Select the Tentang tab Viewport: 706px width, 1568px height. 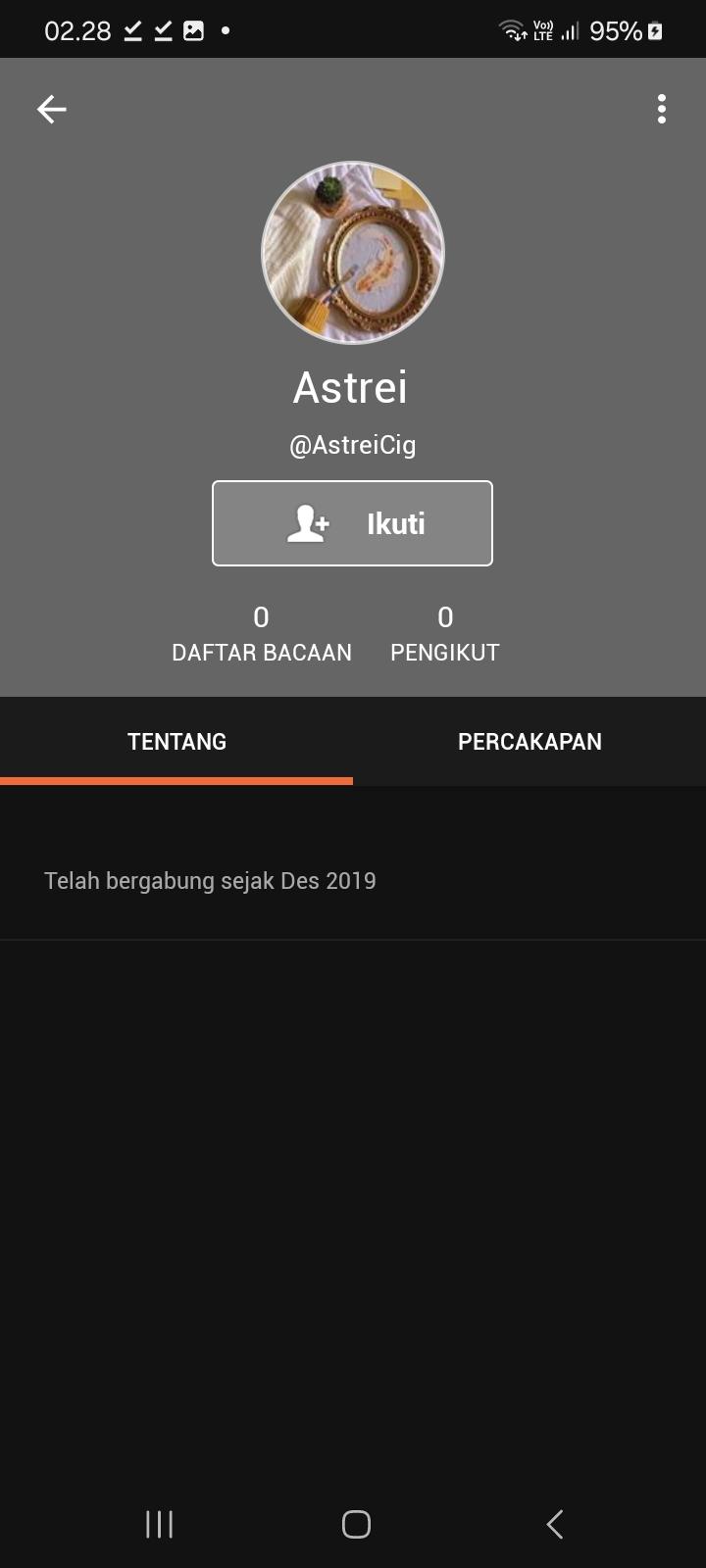[176, 742]
